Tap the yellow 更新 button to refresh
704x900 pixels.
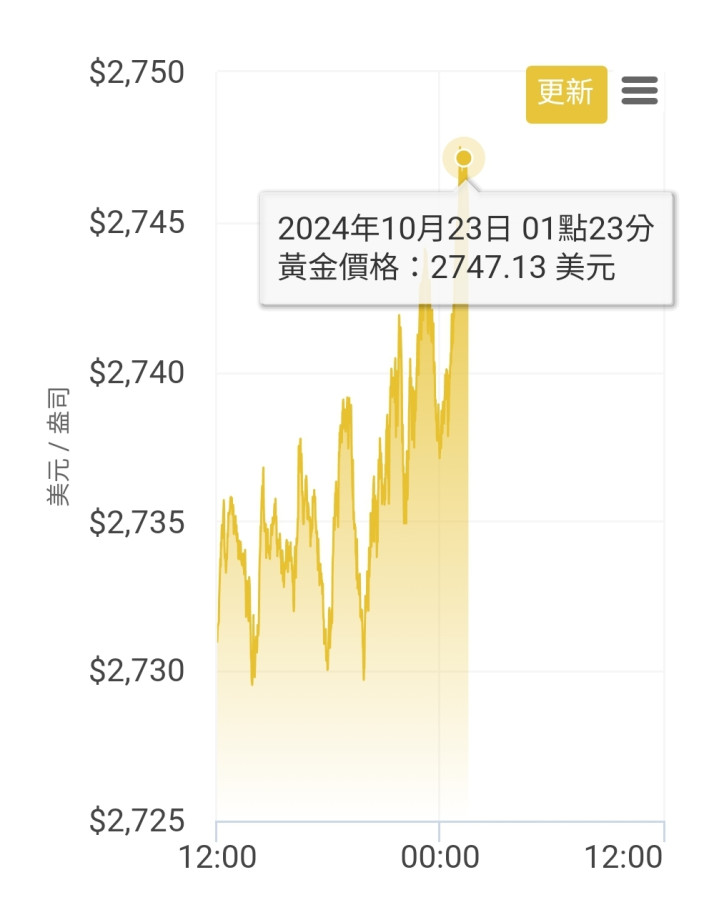tap(566, 94)
